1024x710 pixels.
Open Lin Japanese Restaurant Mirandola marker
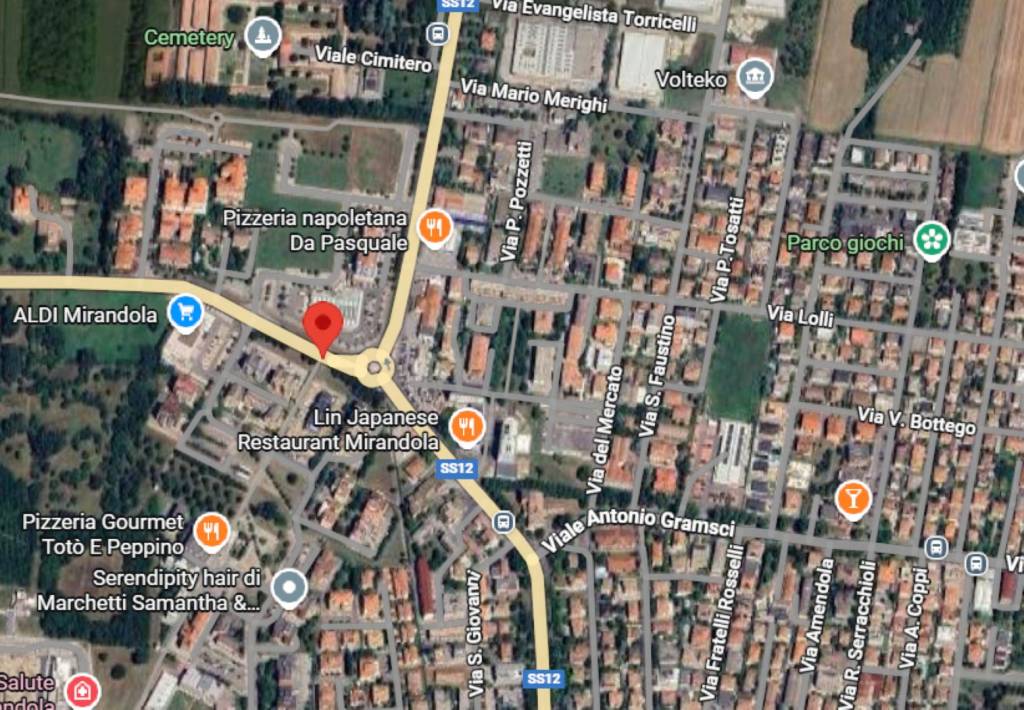tap(466, 427)
